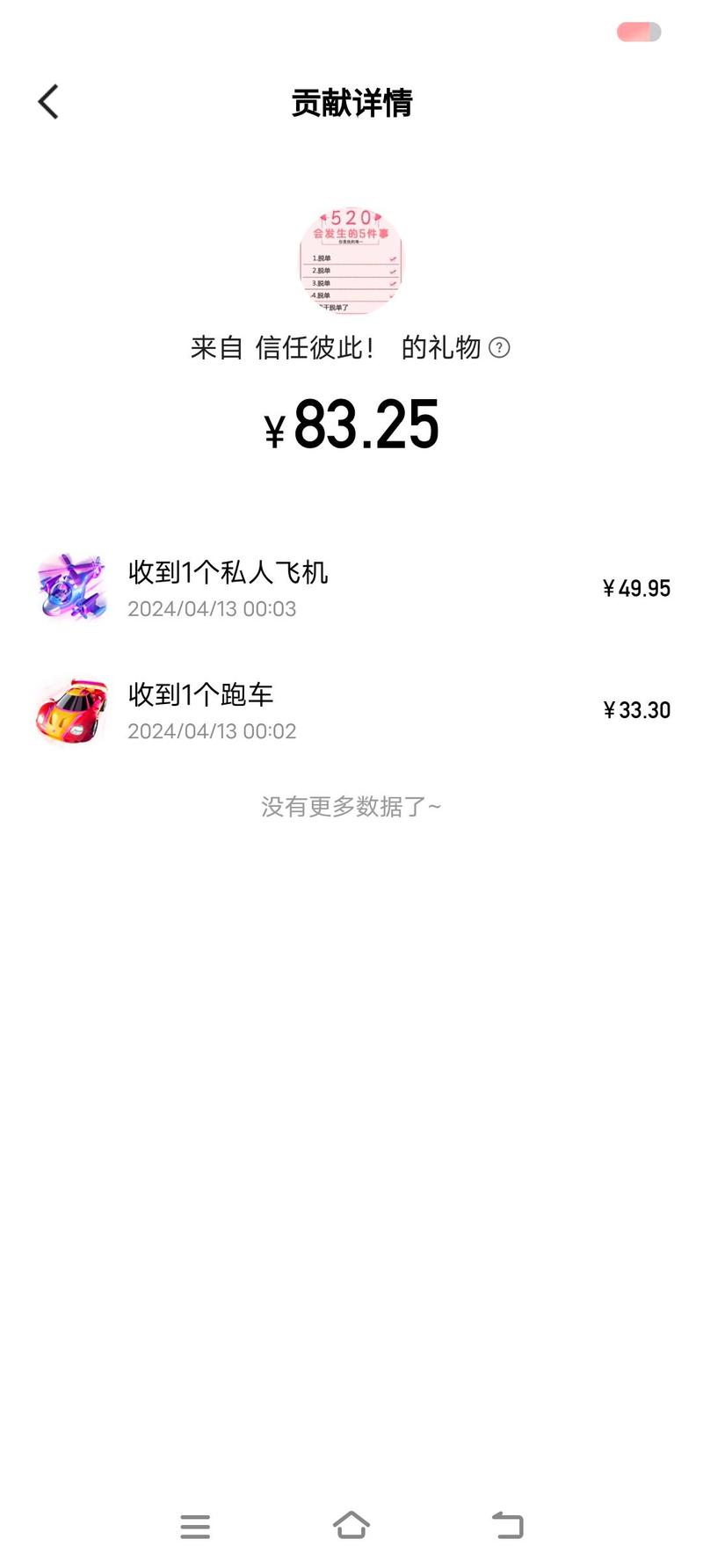Tap the back arrow to leave 贡献详情
This screenshot has width=703, height=1568.
click(x=48, y=101)
